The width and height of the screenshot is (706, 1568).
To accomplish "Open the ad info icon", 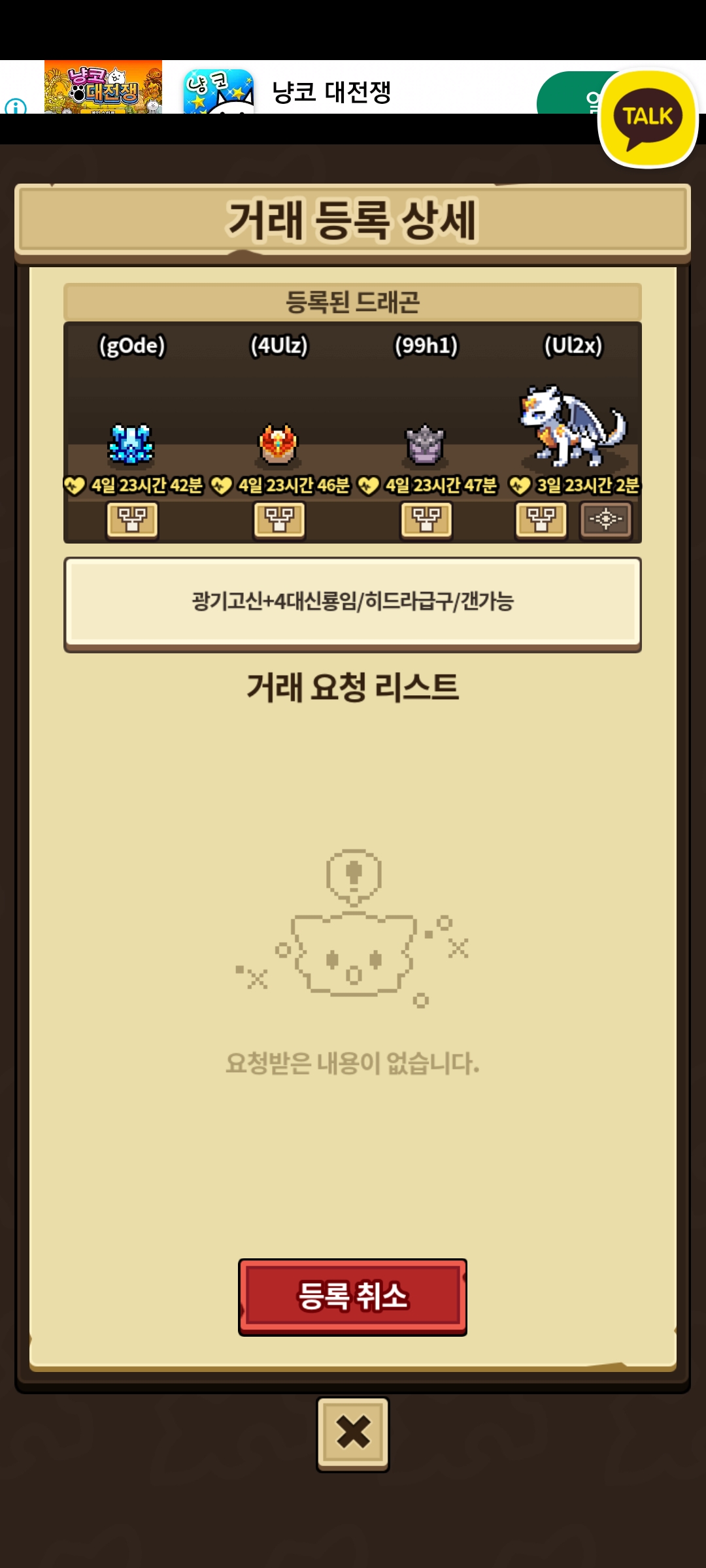I will [16, 106].
